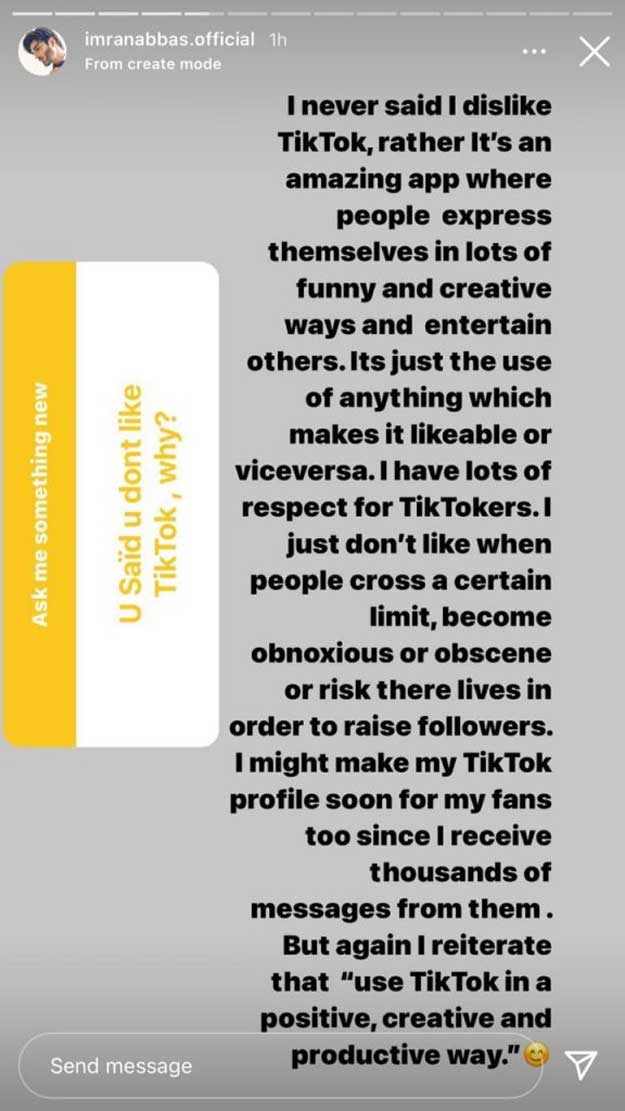This screenshot has height=1111, width=625.
Task: Share this story via the paper plane icon
Action: 581,1064
